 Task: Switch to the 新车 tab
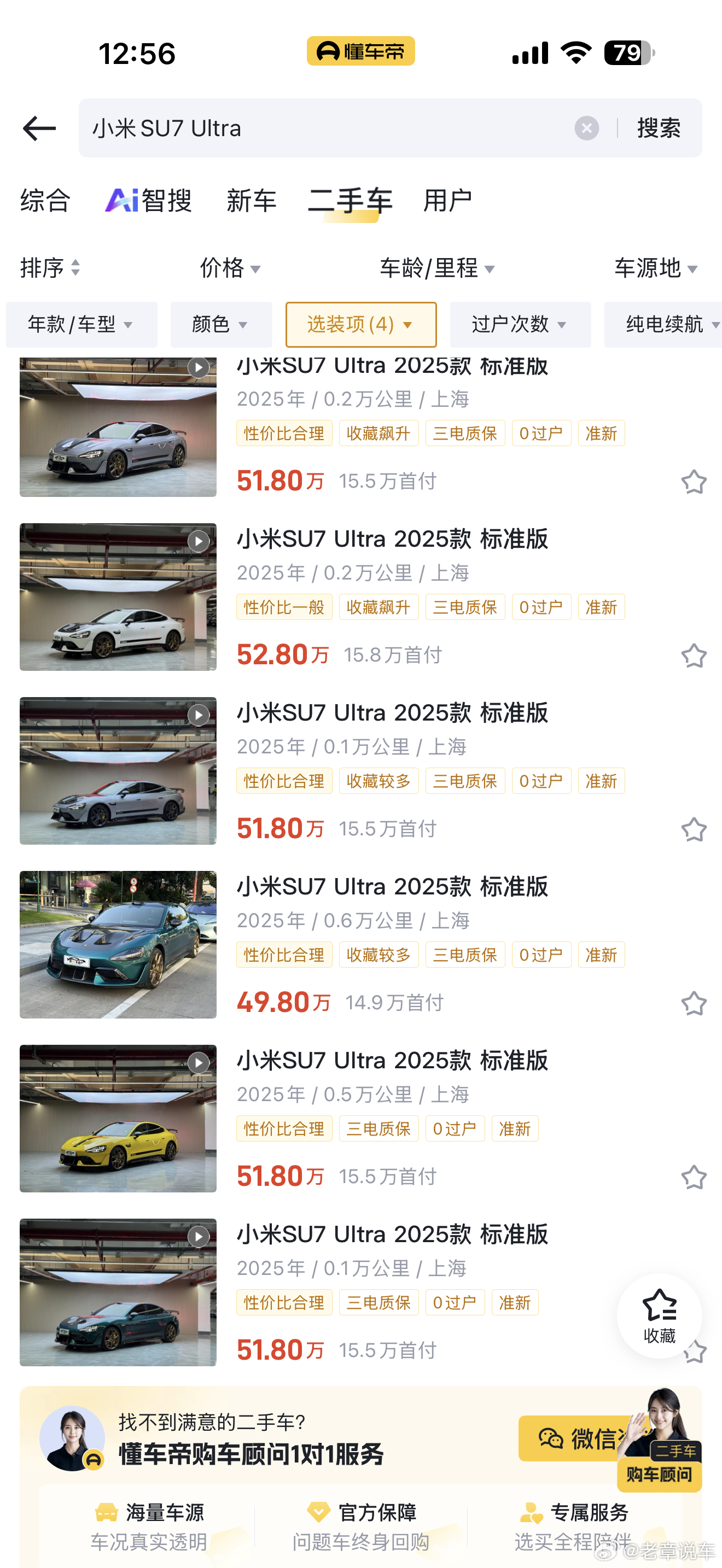(x=252, y=201)
